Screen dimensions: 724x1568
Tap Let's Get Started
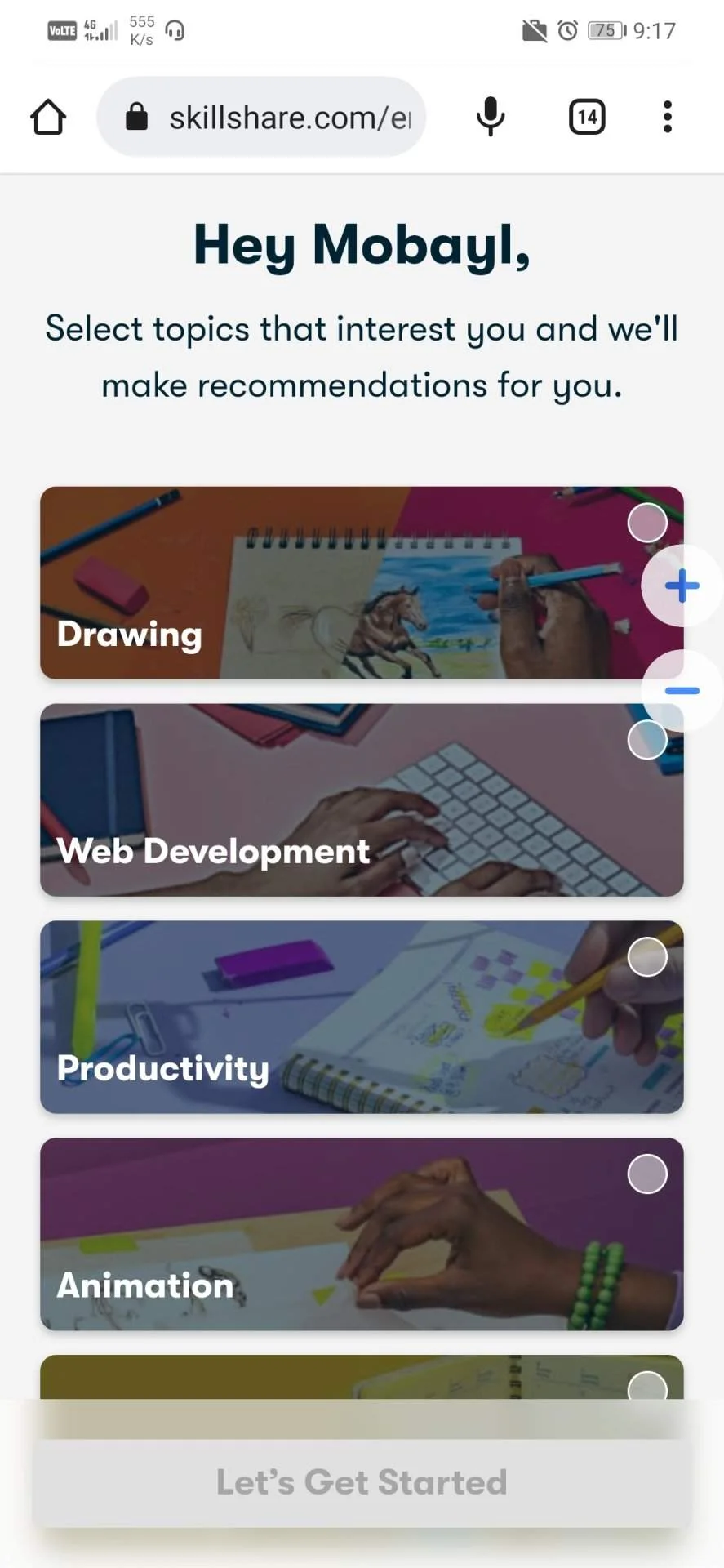(x=362, y=1482)
